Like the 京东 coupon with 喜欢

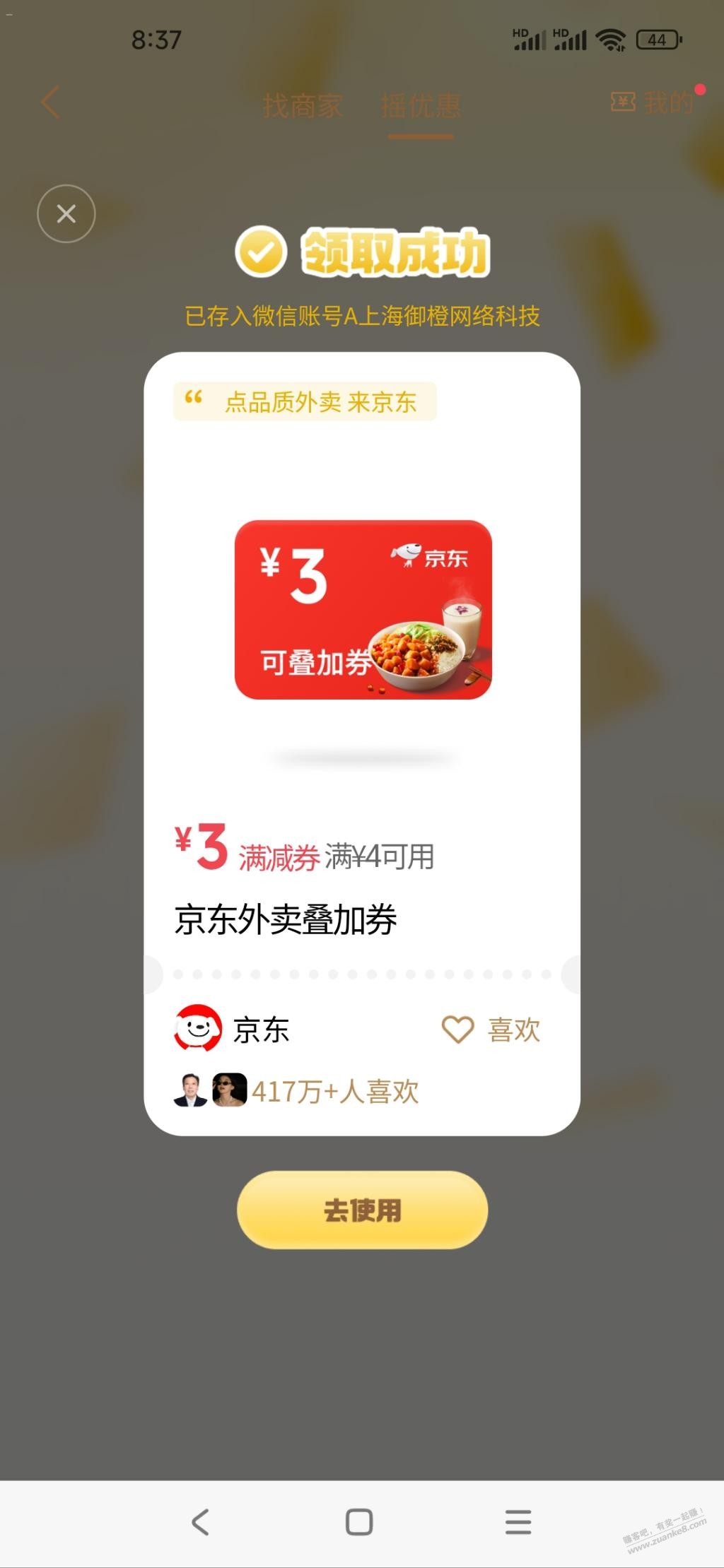[491, 1030]
